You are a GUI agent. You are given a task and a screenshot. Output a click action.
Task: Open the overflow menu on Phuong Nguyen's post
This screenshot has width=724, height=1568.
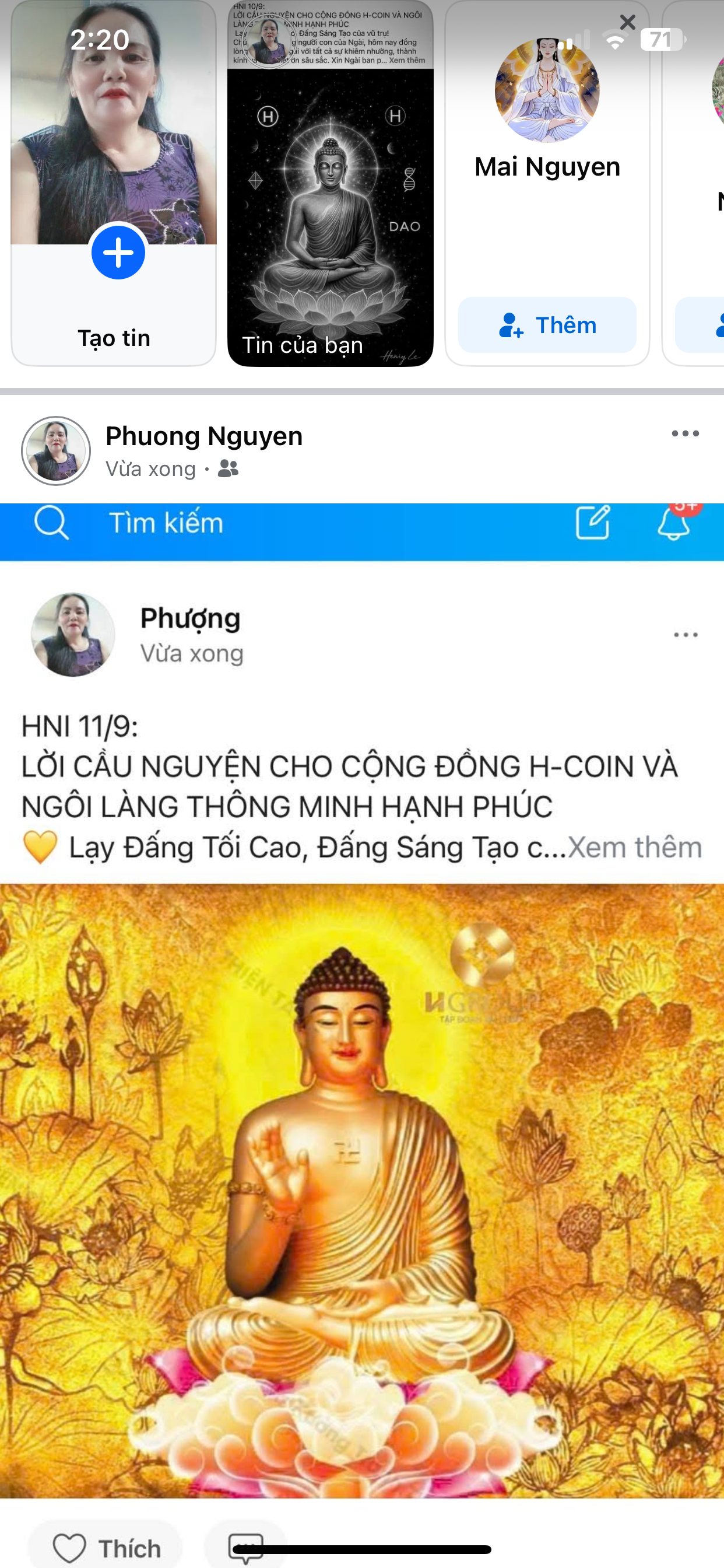[685, 434]
